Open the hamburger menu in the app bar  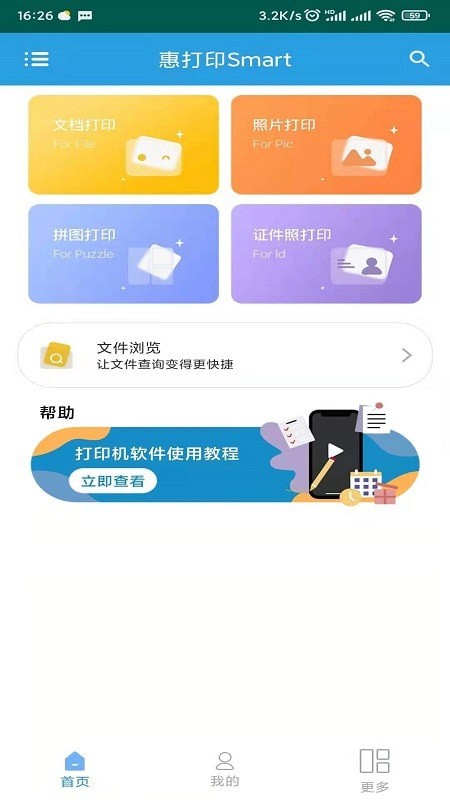pos(37,59)
